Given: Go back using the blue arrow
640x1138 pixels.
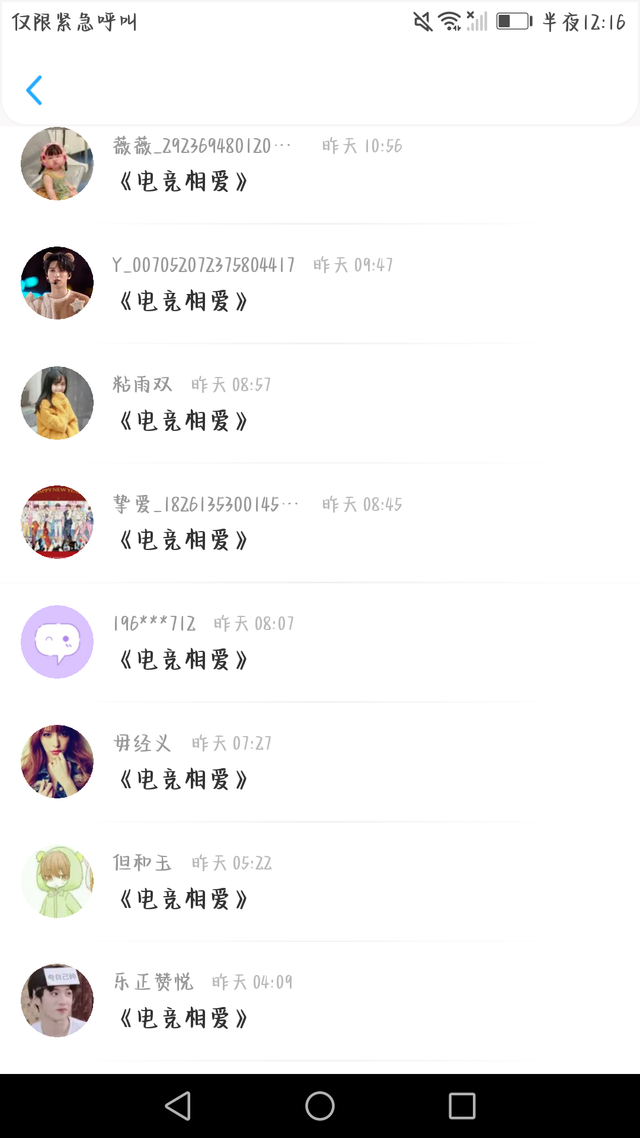Looking at the screenshot, I should pos(34,90).
